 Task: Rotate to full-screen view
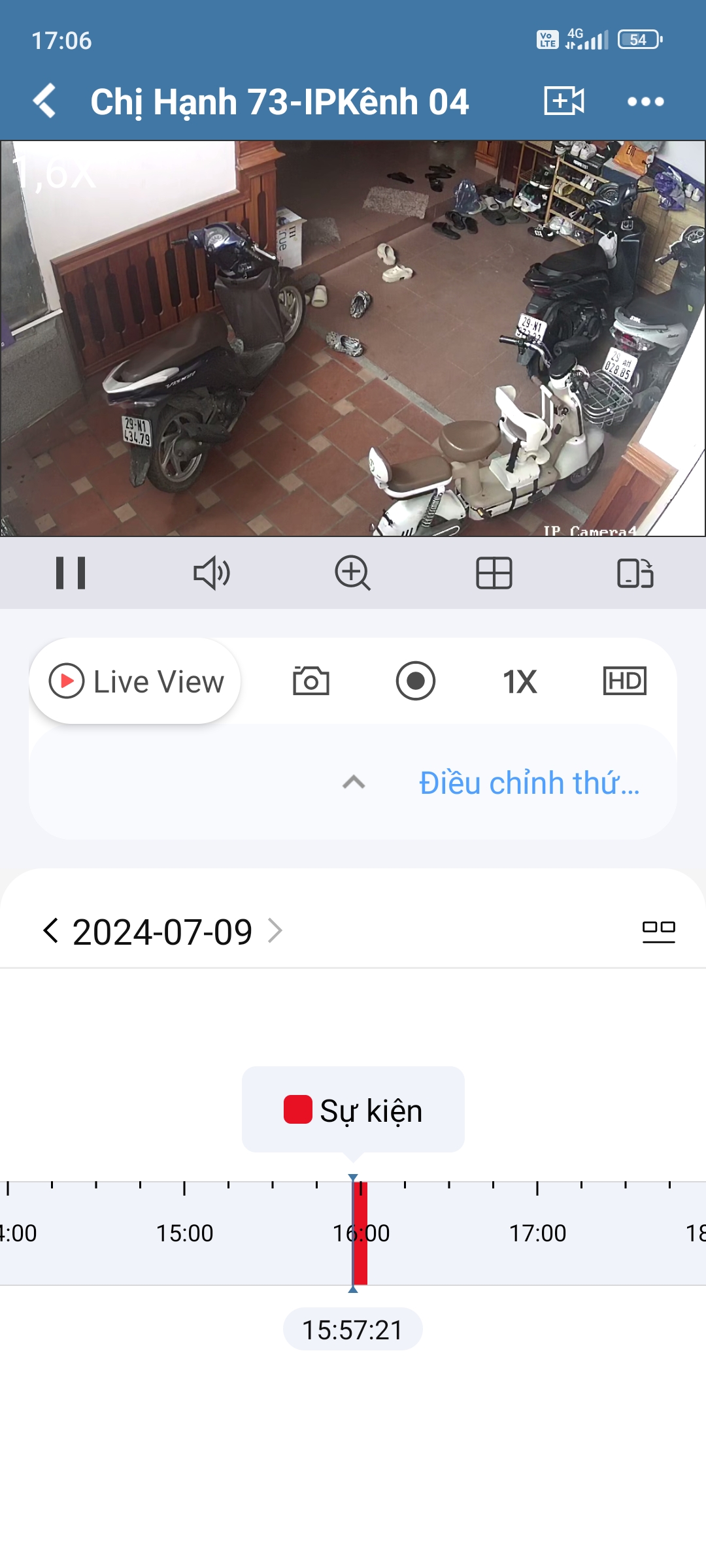point(635,573)
